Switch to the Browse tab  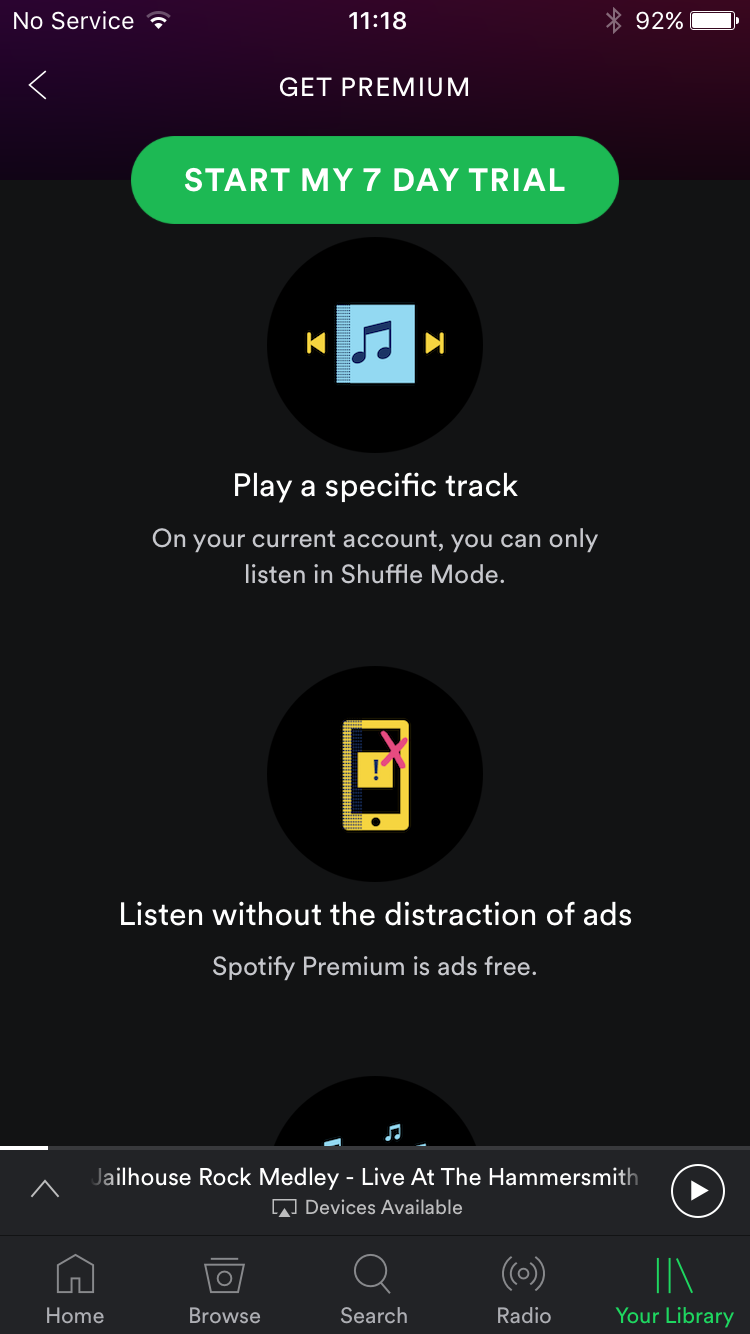point(225,1289)
